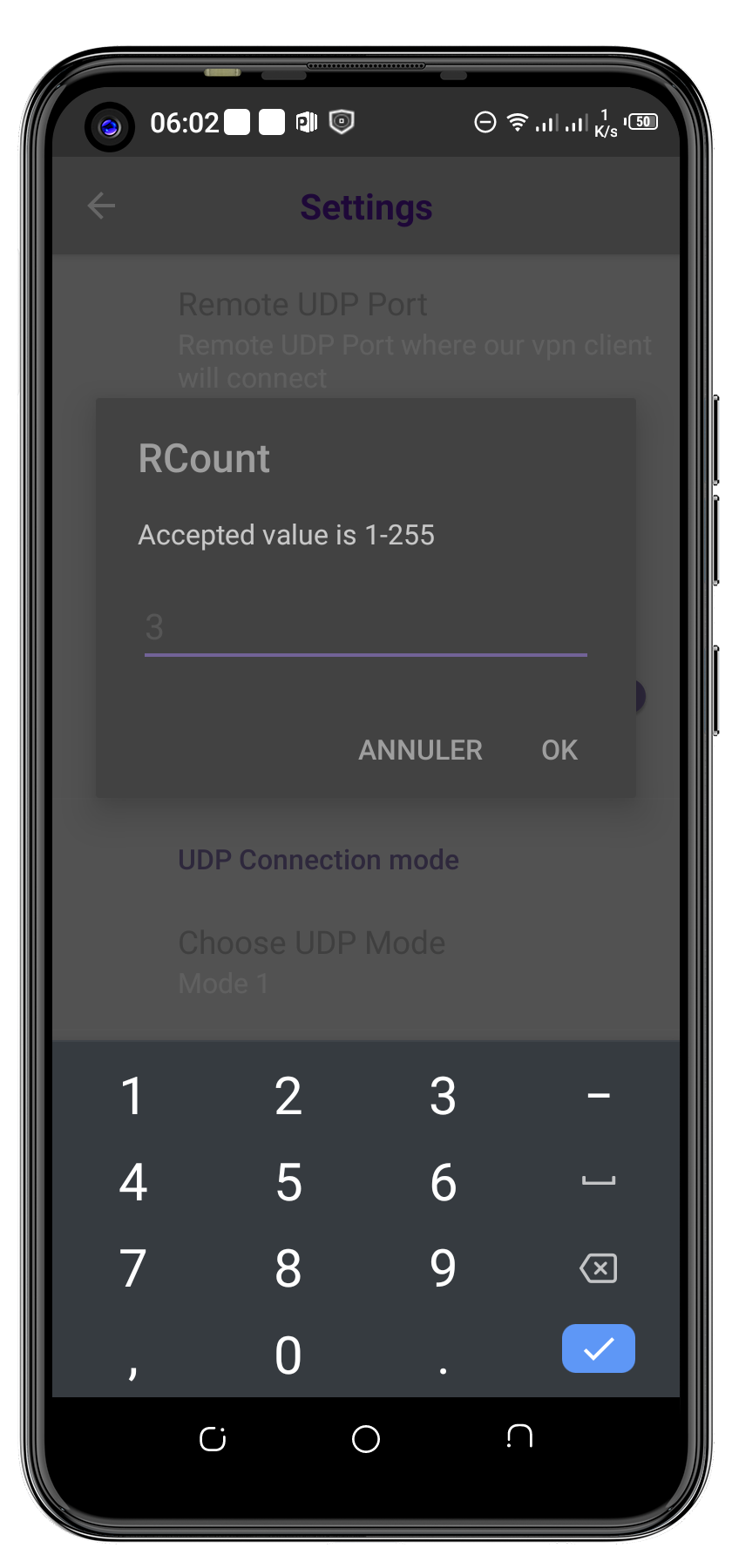Confirm the RCount value with OK
This screenshot has height=1568, width=732.
coord(559,750)
